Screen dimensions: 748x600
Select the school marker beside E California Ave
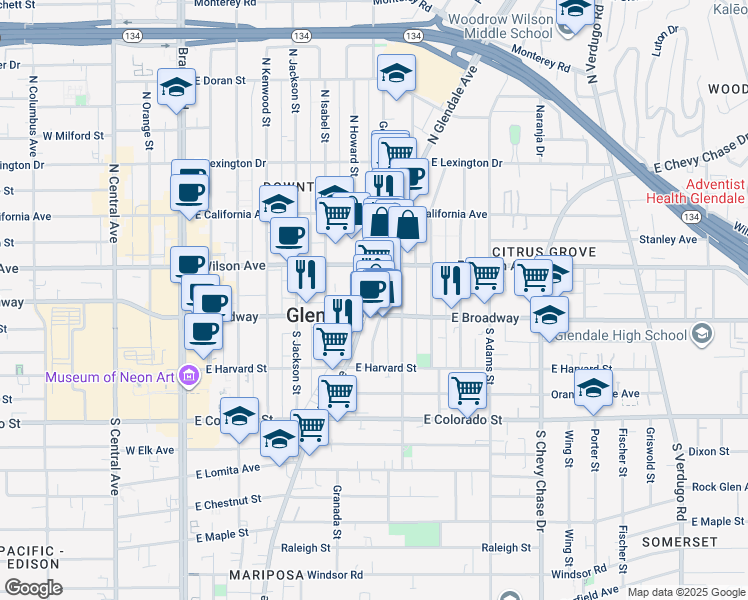click(279, 205)
